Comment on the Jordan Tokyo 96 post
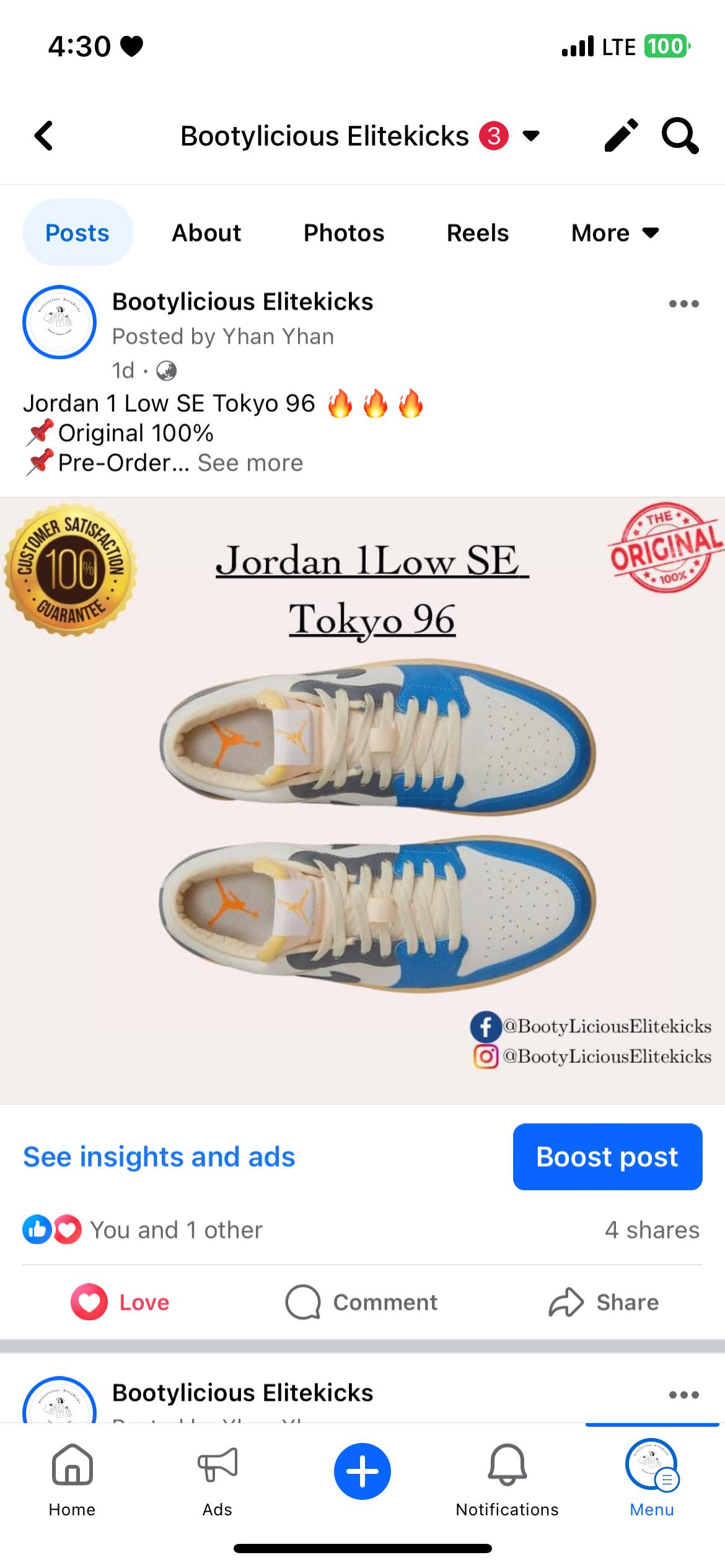Screen dimensions: 725x1568 tap(362, 1302)
